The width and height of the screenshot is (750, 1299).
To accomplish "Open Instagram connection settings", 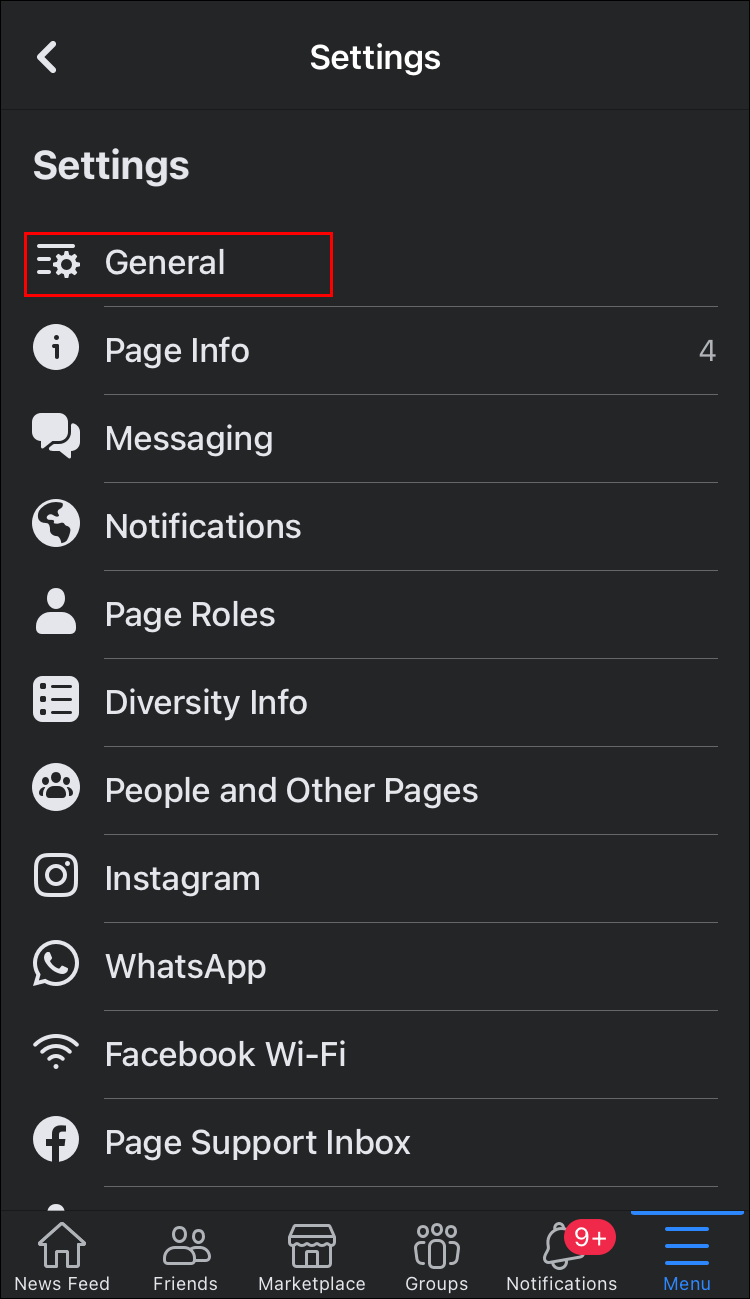I will click(182, 879).
